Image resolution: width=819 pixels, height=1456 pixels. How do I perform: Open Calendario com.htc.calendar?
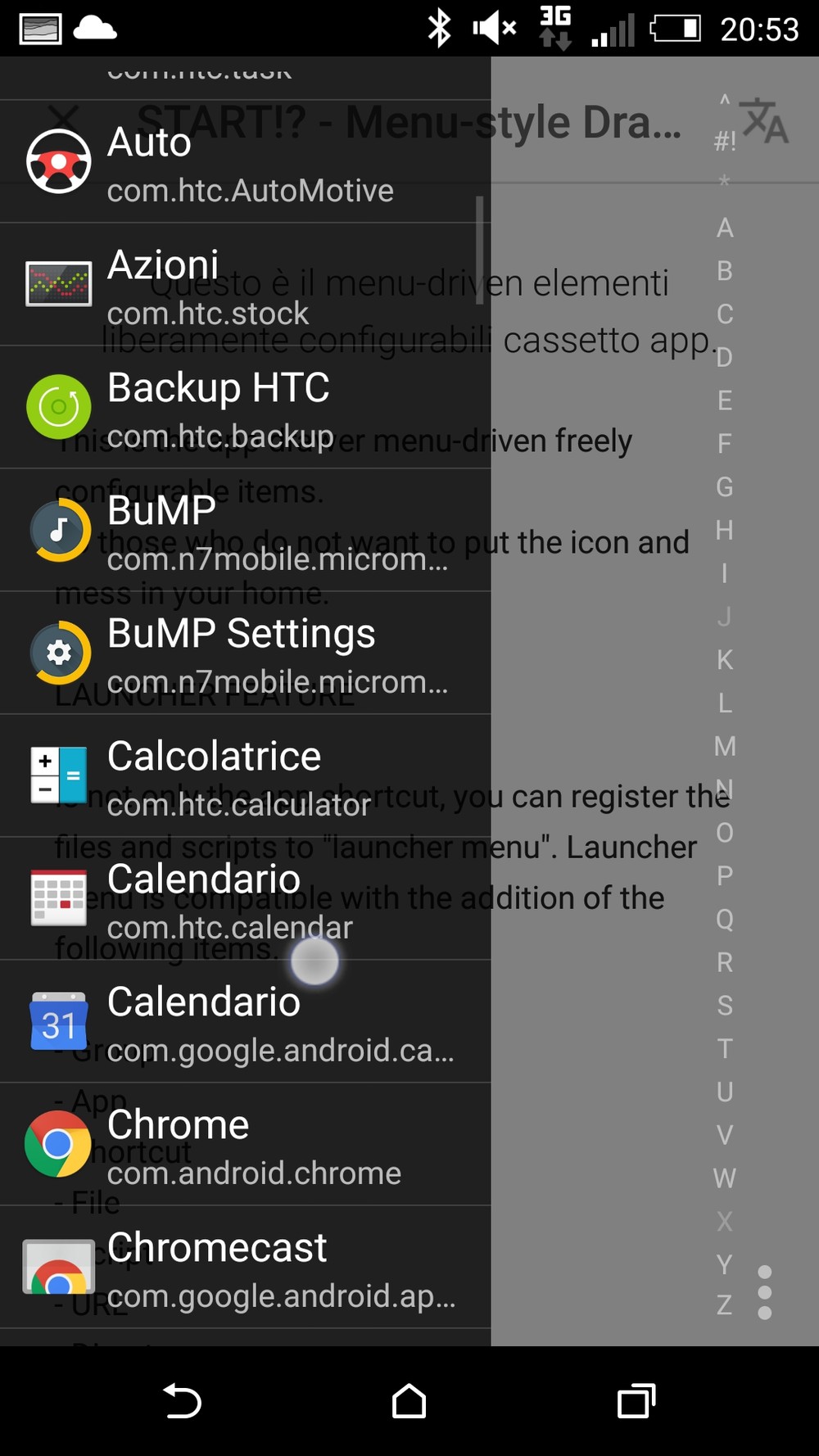(x=246, y=899)
